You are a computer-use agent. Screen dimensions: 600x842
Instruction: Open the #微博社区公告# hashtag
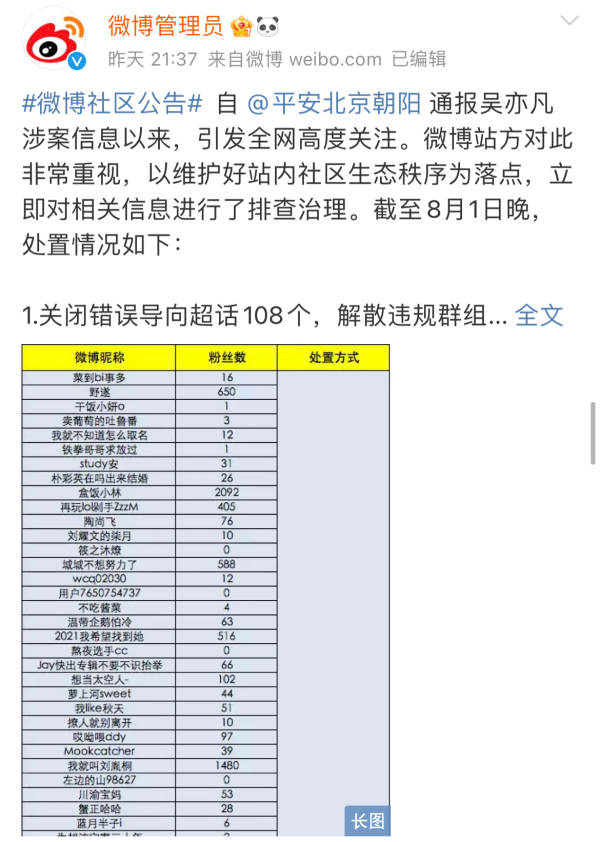point(113,102)
